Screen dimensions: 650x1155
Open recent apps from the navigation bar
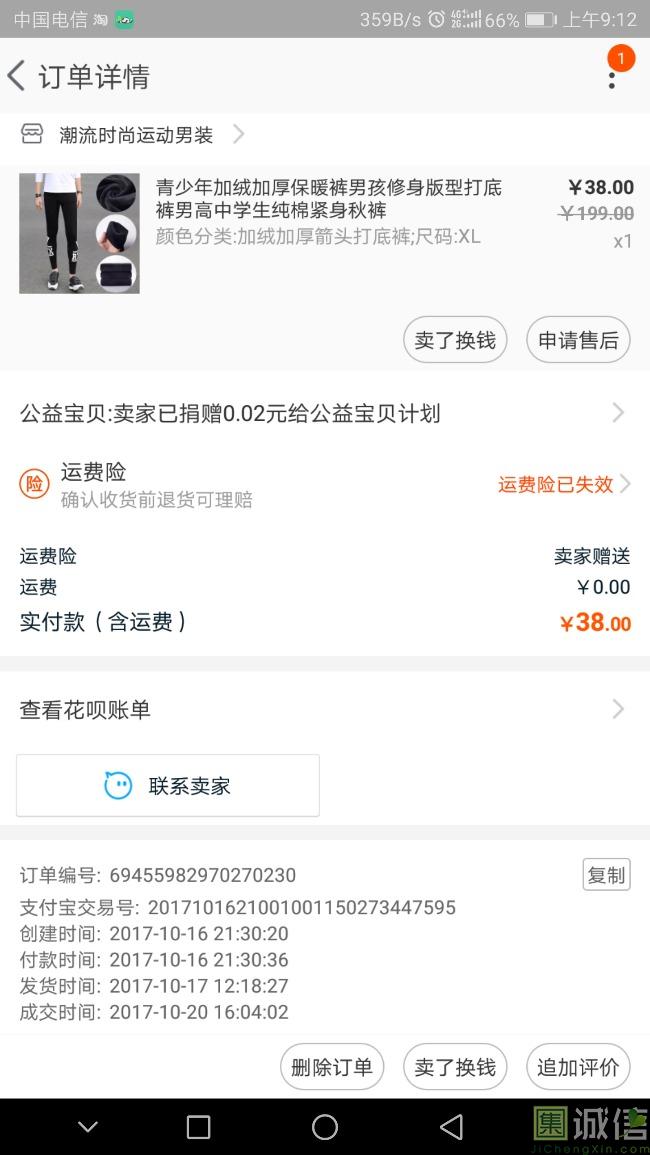[x=199, y=1127]
